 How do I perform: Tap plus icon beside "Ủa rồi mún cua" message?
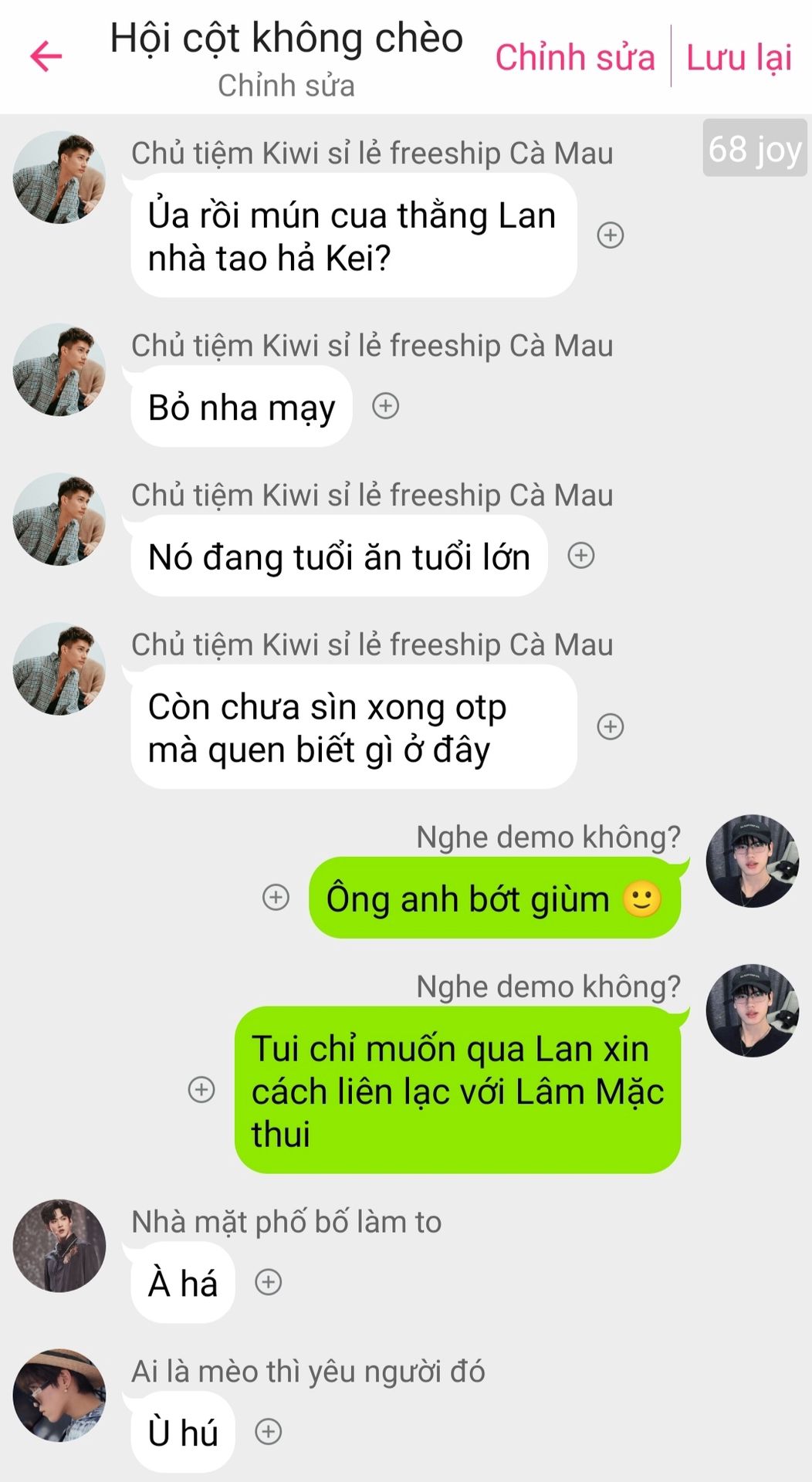(x=611, y=235)
